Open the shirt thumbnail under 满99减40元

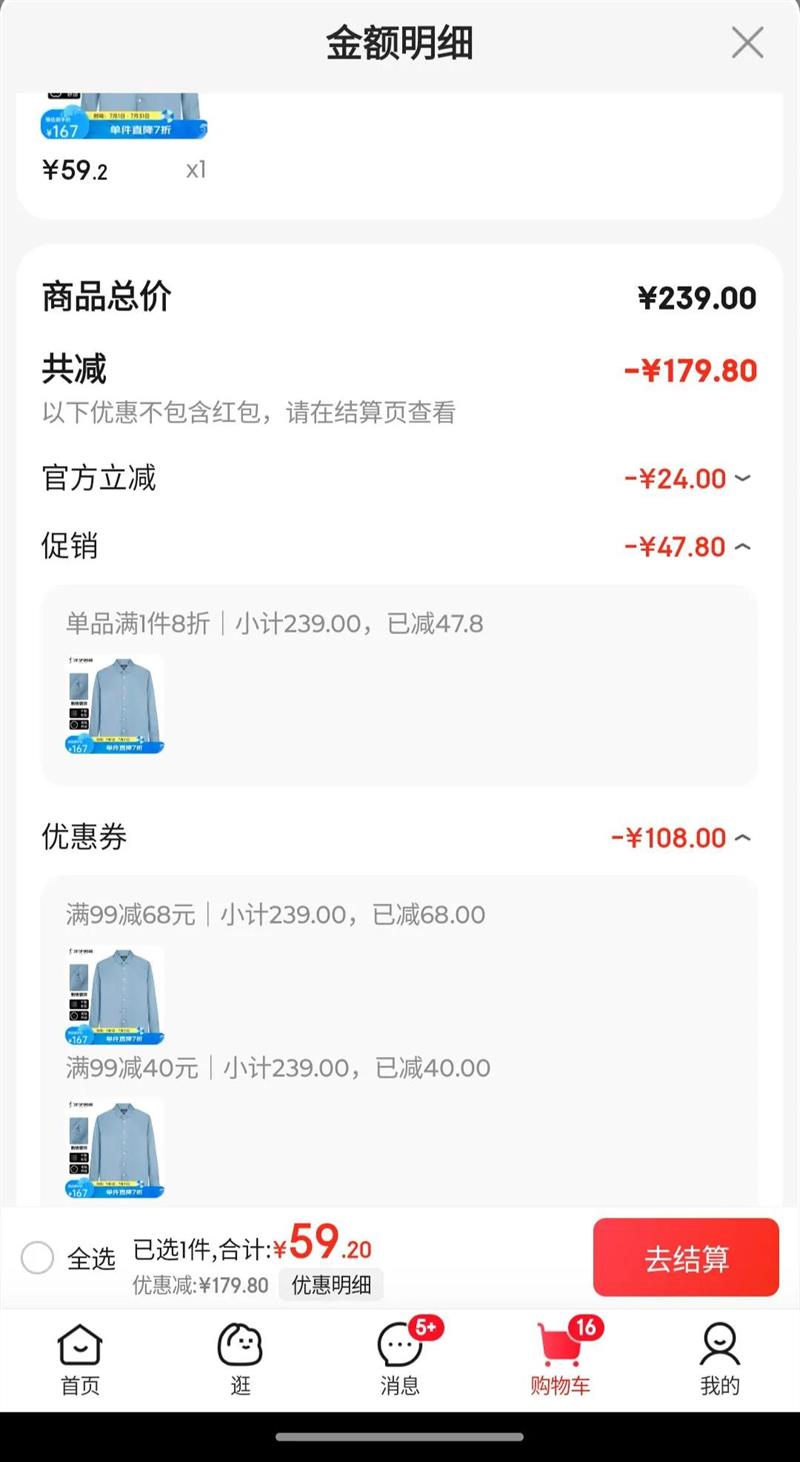pyautogui.click(x=114, y=1148)
